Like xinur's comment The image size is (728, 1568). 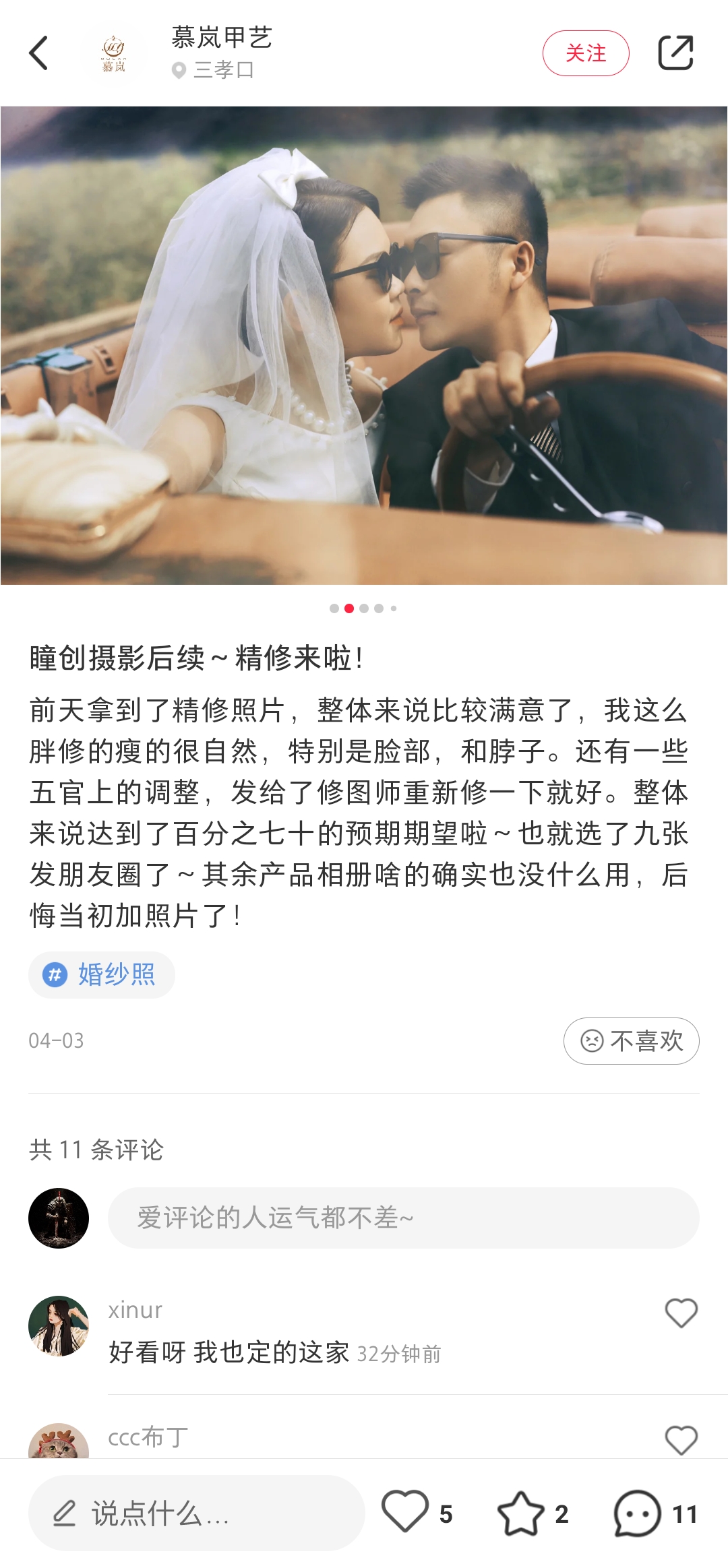[681, 1313]
